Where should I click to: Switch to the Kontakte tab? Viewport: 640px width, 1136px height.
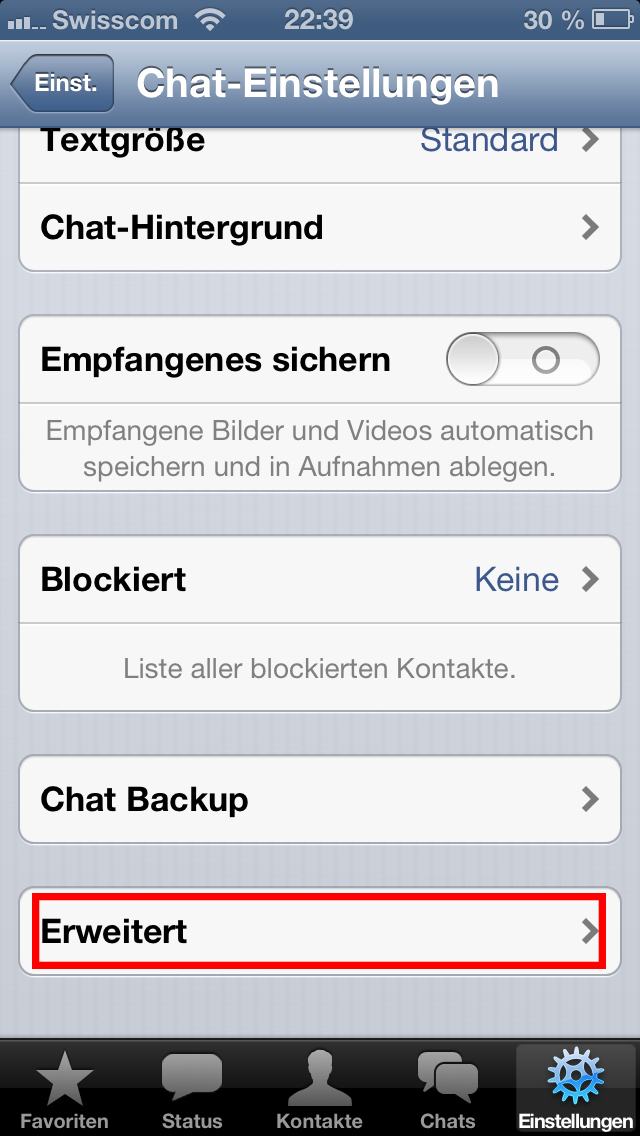pos(319,1090)
